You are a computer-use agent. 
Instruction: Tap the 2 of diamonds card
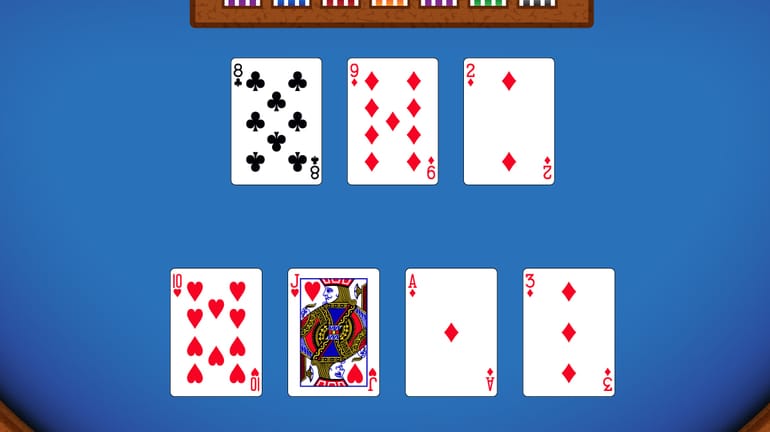[509, 121]
